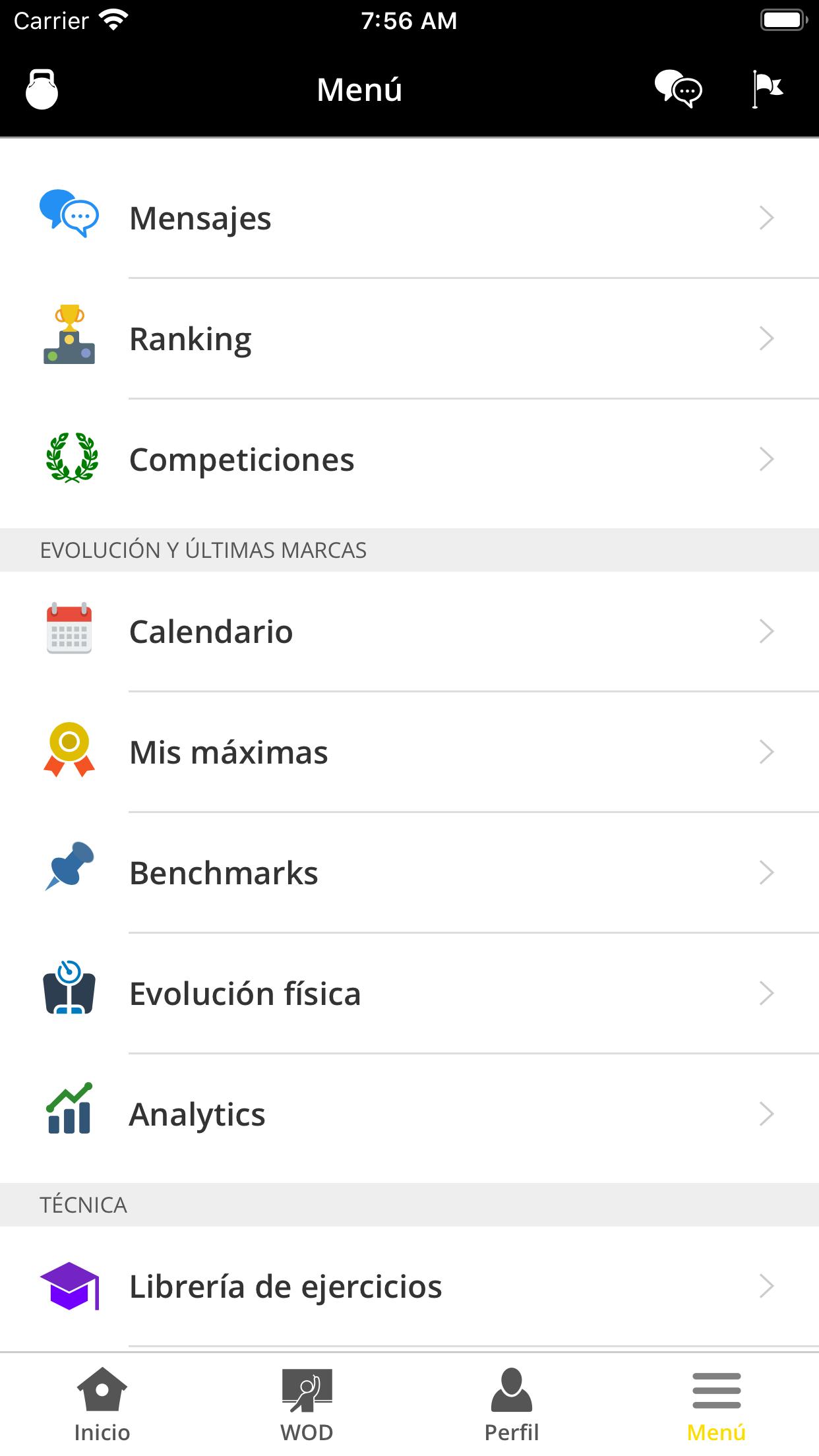Screen dimensions: 819x1456
Task: Show Mis máximas records
Action: pyautogui.click(x=409, y=752)
